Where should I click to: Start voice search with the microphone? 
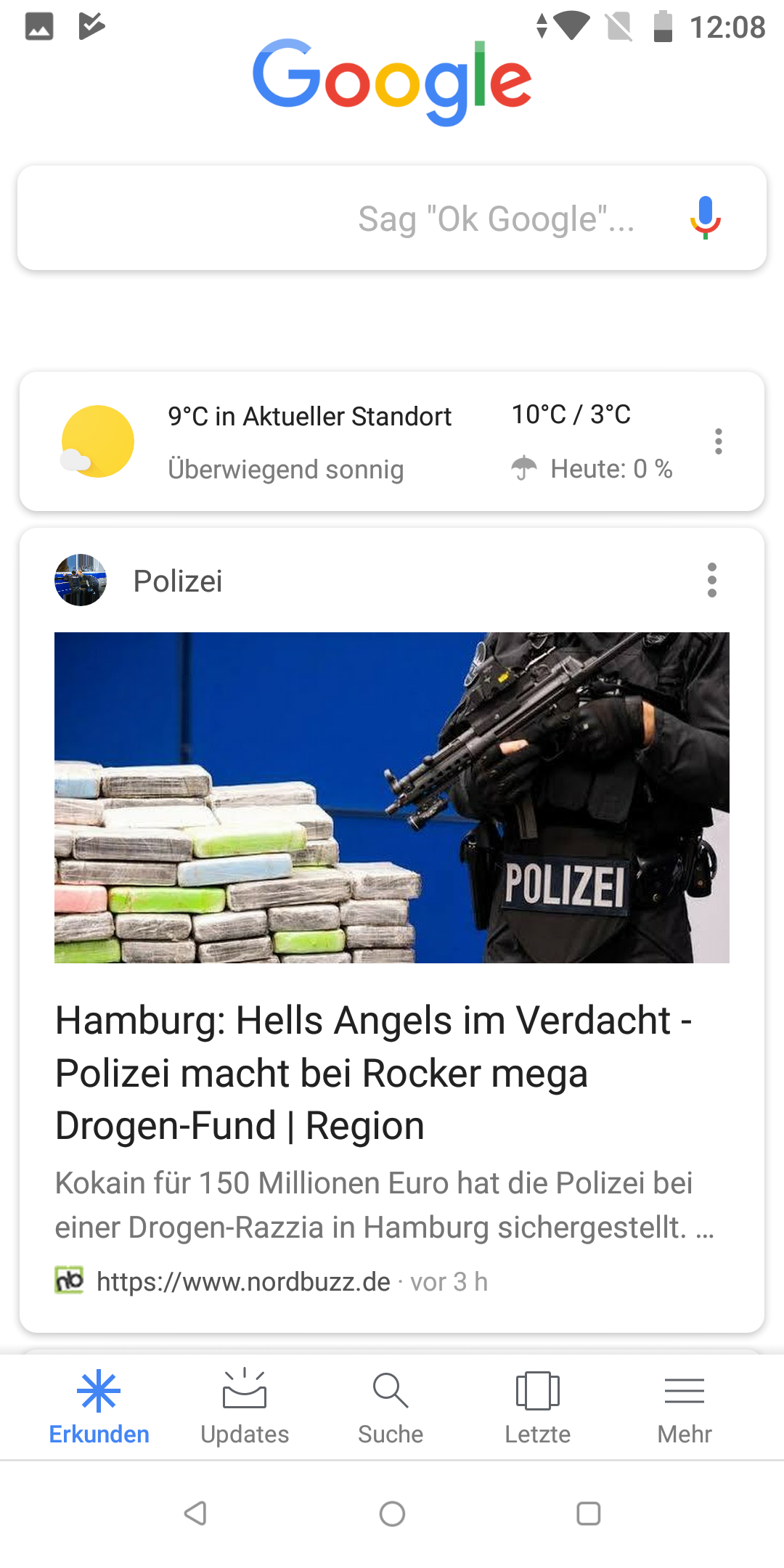click(x=705, y=218)
